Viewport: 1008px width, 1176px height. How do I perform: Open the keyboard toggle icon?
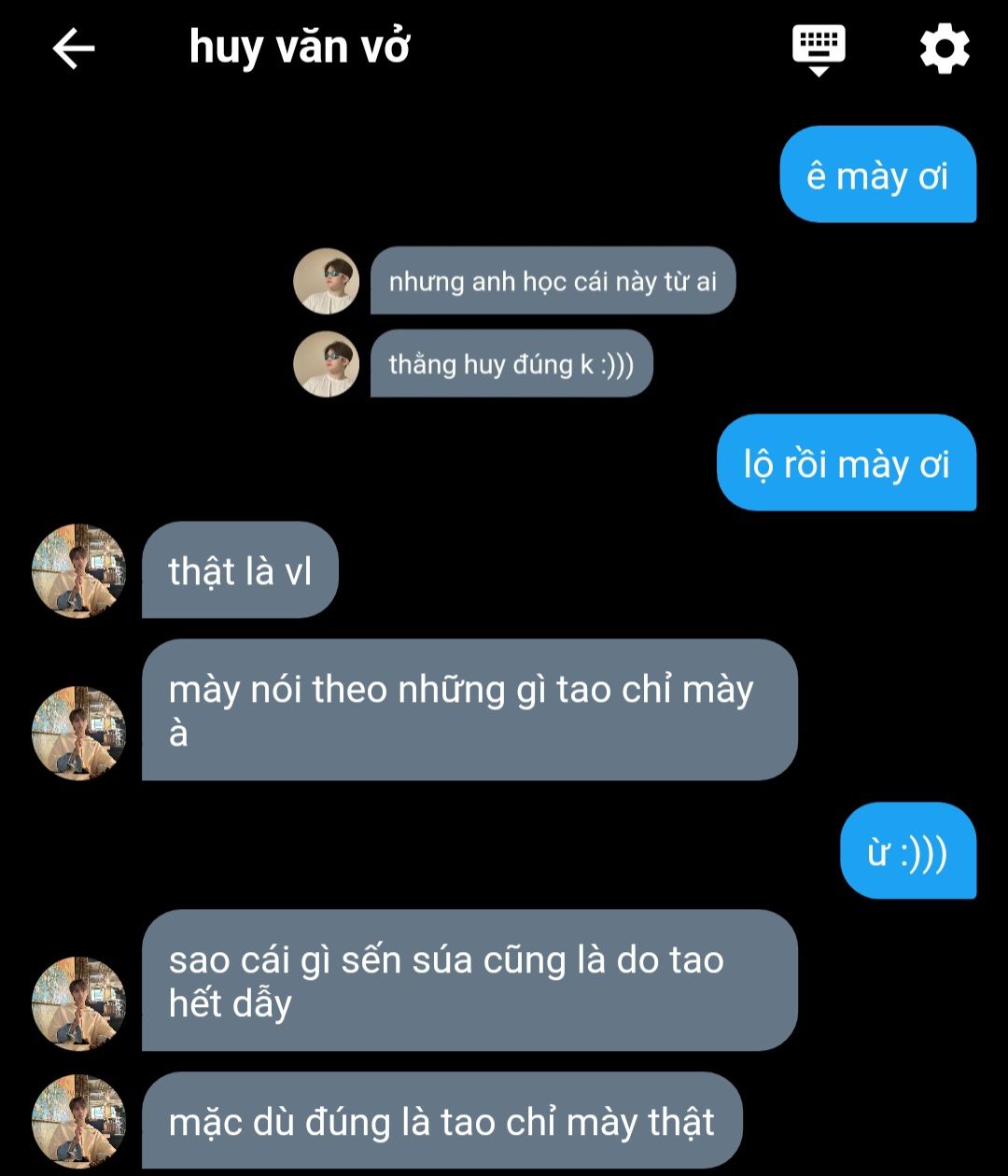[819, 49]
